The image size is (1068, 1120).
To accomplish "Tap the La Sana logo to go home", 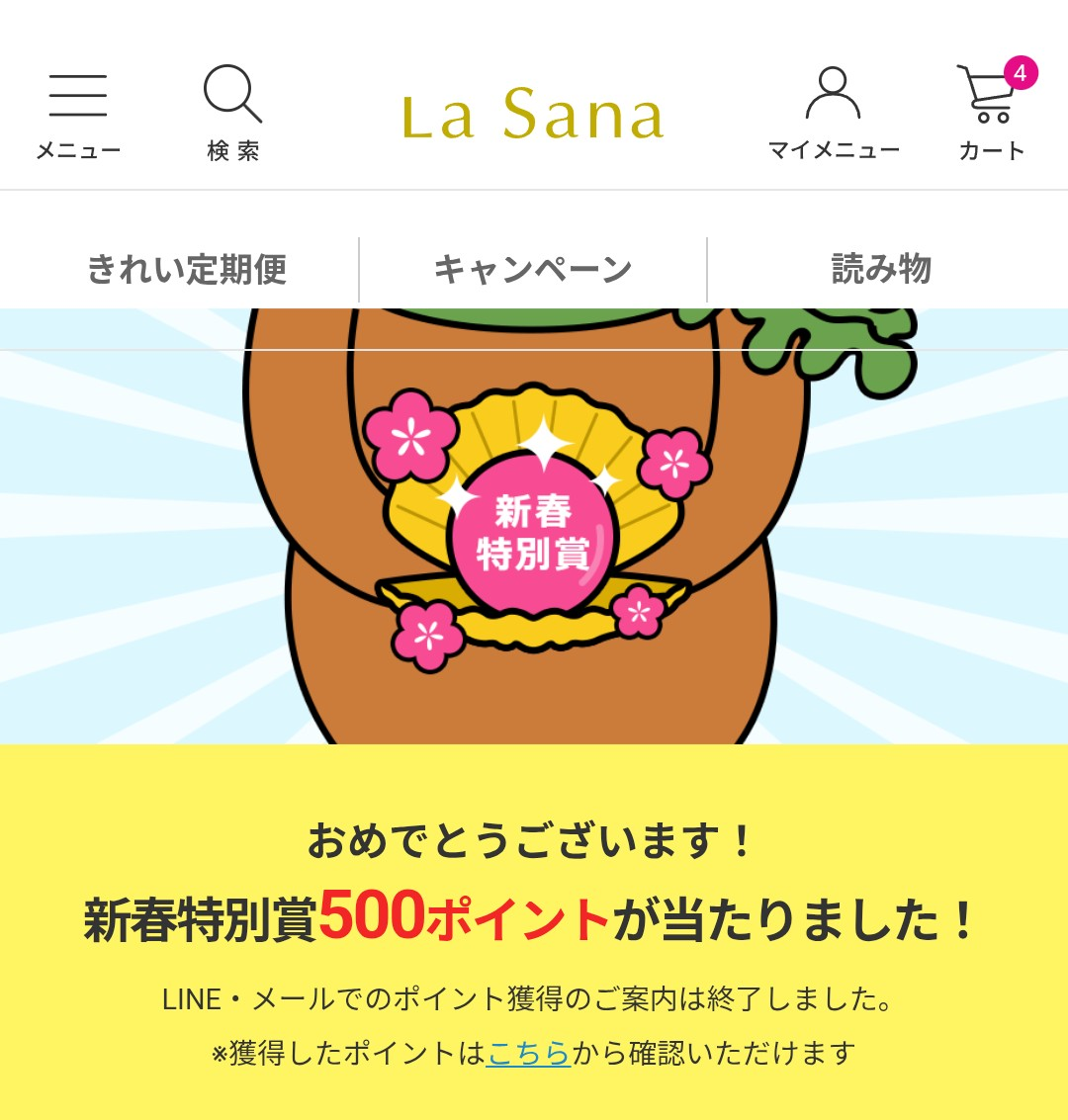I will pyautogui.click(x=533, y=115).
